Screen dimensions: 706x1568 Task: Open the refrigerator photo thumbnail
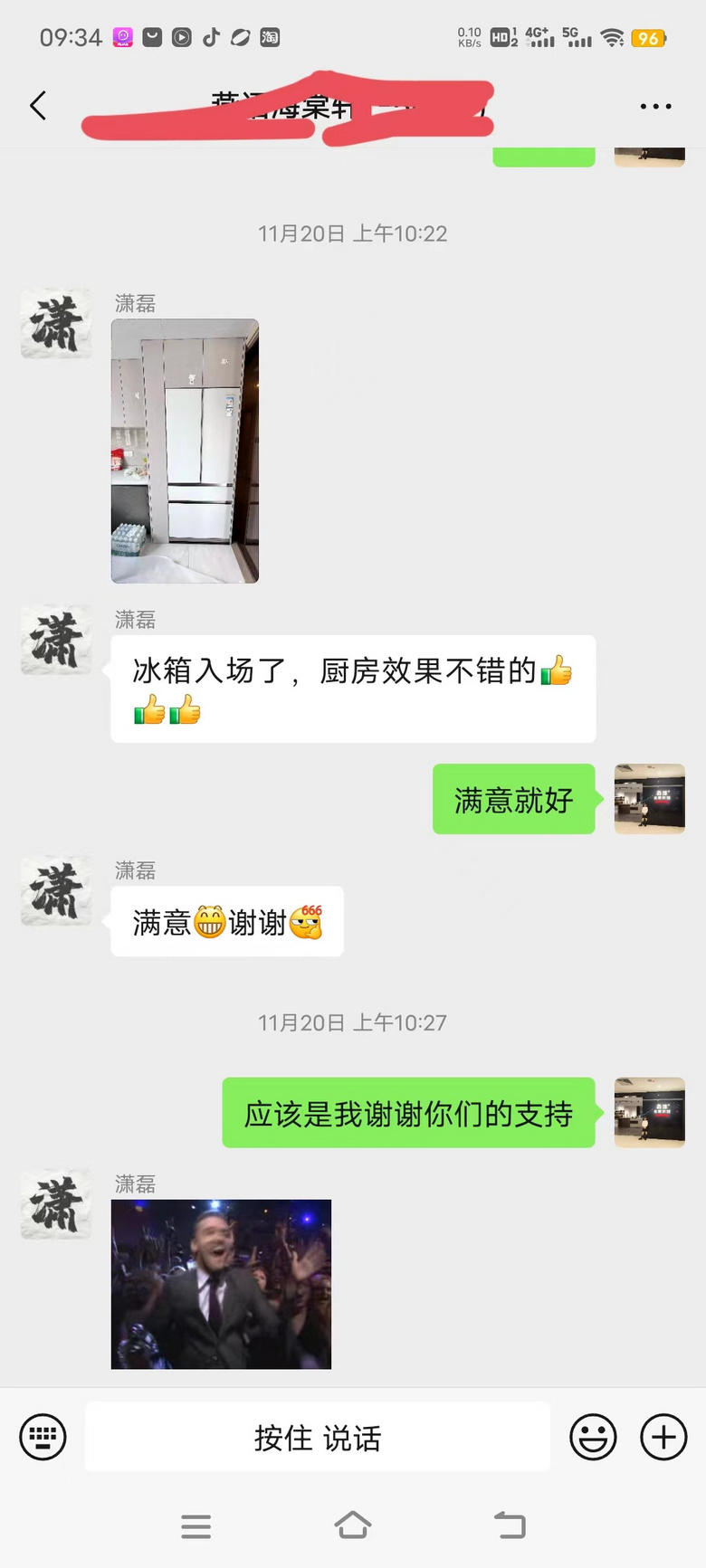(x=185, y=450)
